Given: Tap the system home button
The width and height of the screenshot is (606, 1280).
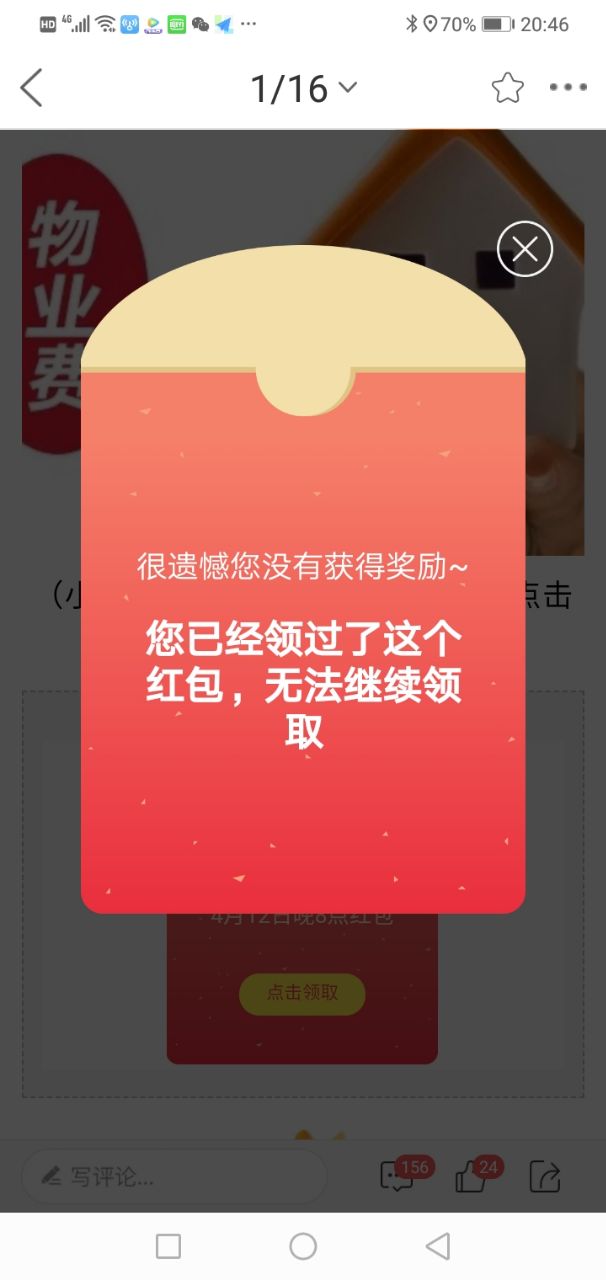Looking at the screenshot, I should pyautogui.click(x=303, y=1246).
